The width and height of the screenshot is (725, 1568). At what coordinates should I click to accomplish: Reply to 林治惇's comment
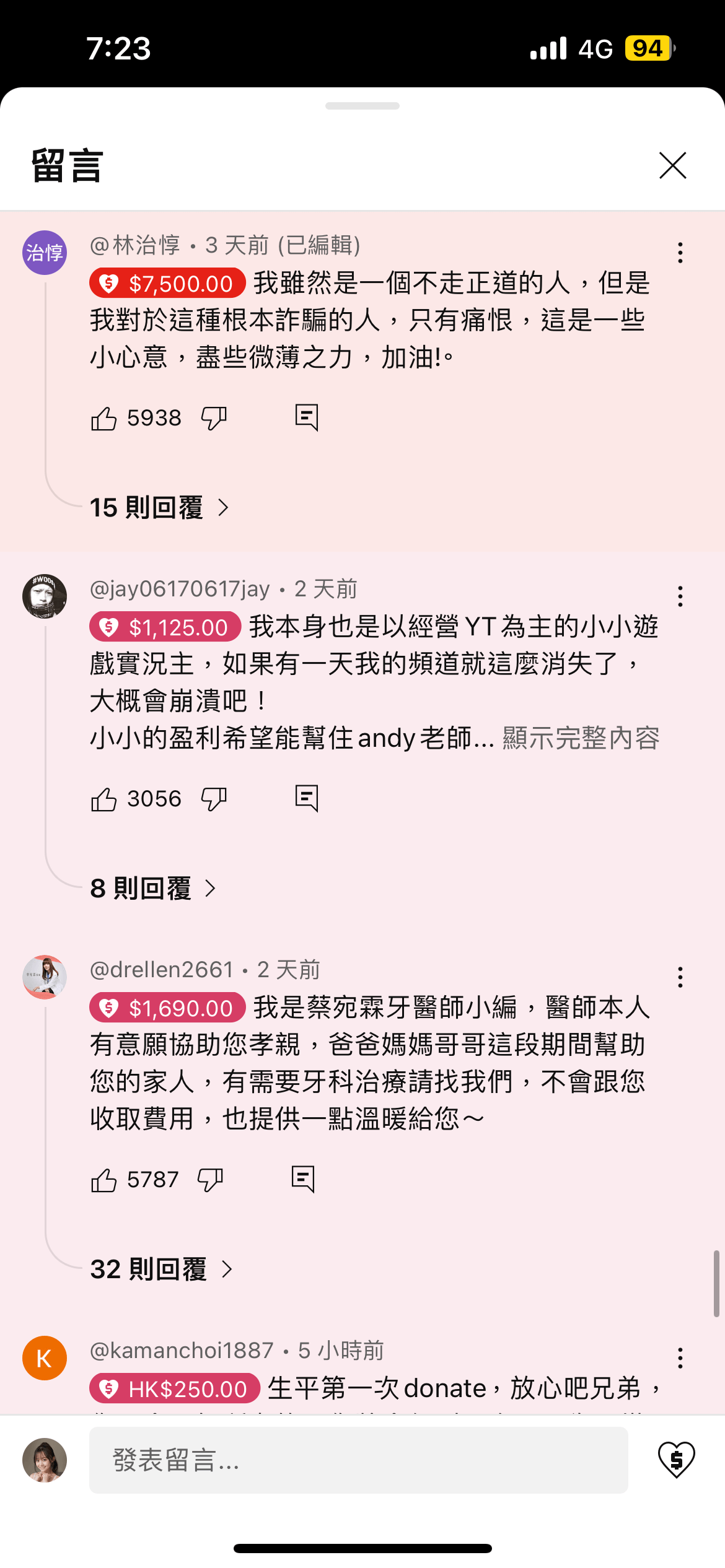point(306,418)
